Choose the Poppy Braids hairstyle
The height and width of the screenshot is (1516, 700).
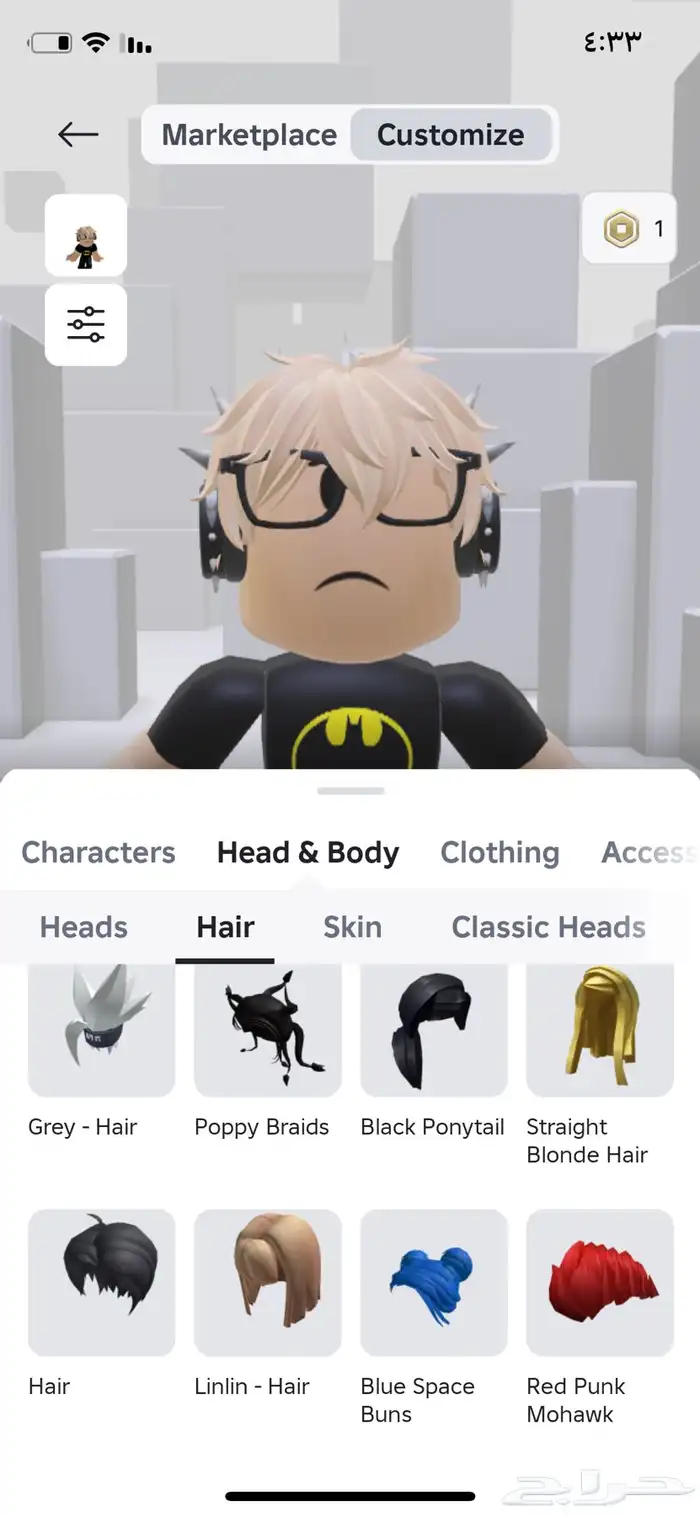point(267,1030)
